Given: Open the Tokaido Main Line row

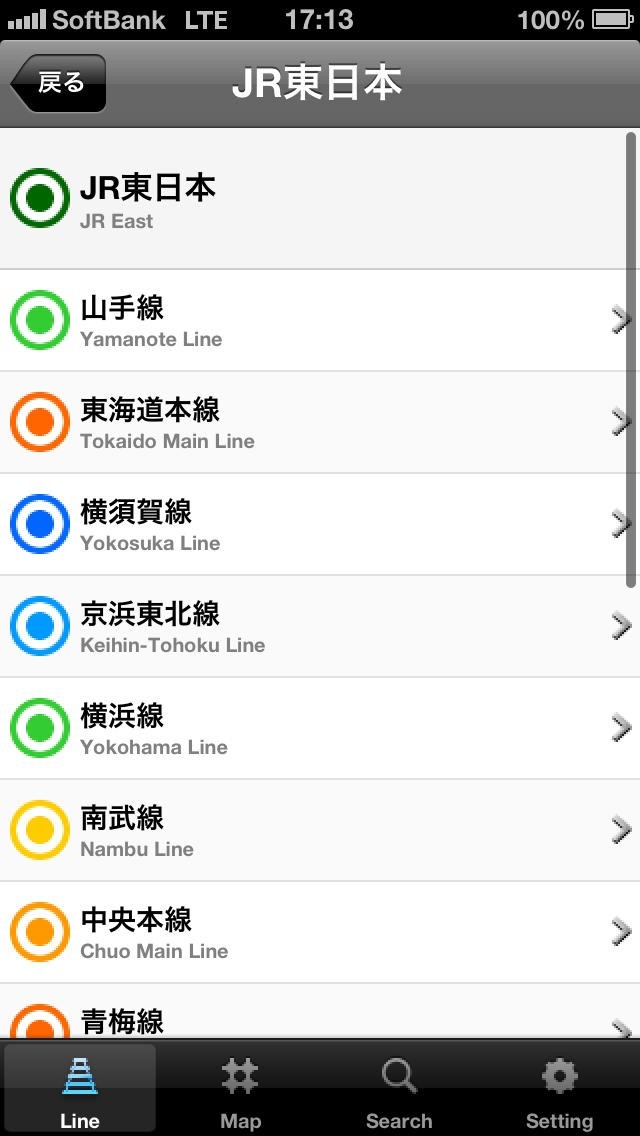Looking at the screenshot, I should (x=320, y=422).
